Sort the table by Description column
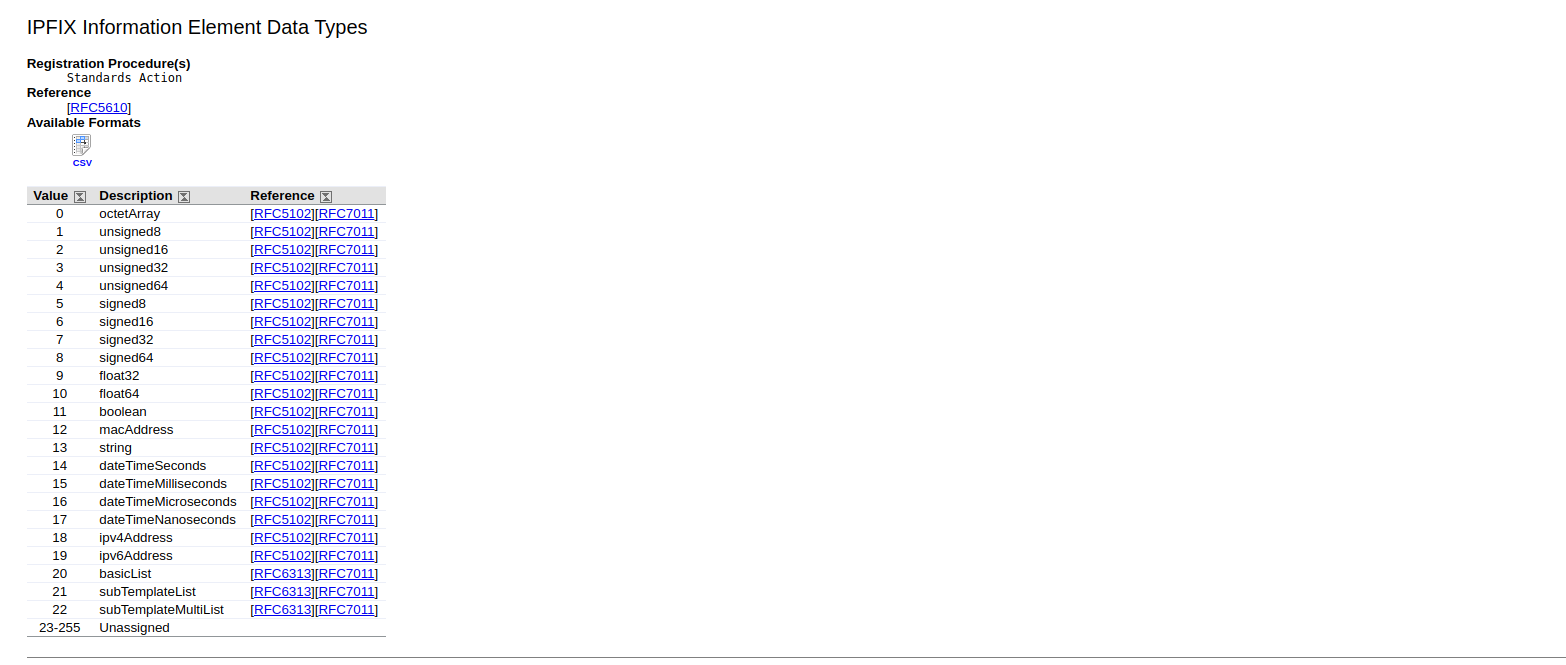 click(184, 197)
